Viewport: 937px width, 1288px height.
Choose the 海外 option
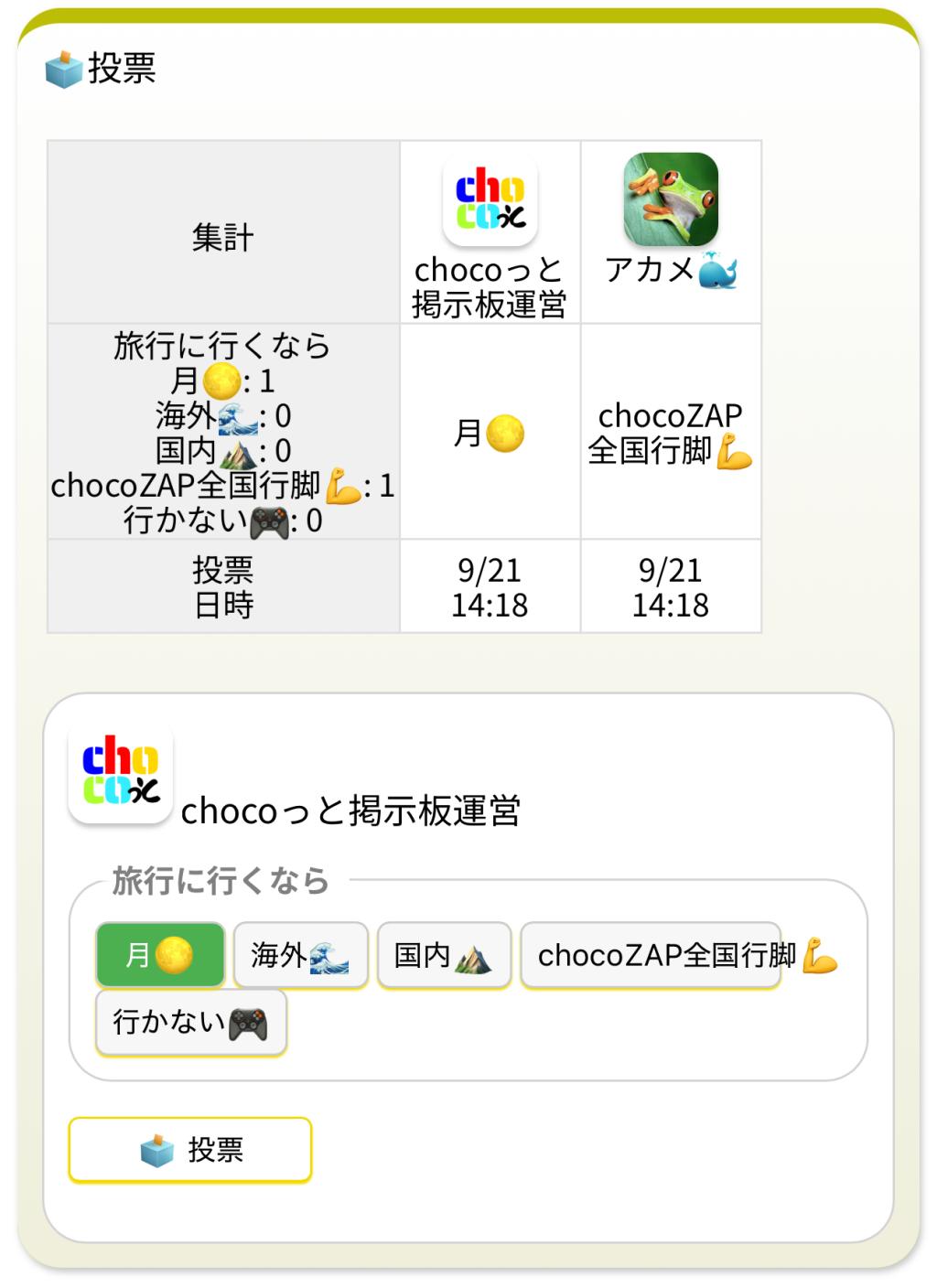pos(300,955)
